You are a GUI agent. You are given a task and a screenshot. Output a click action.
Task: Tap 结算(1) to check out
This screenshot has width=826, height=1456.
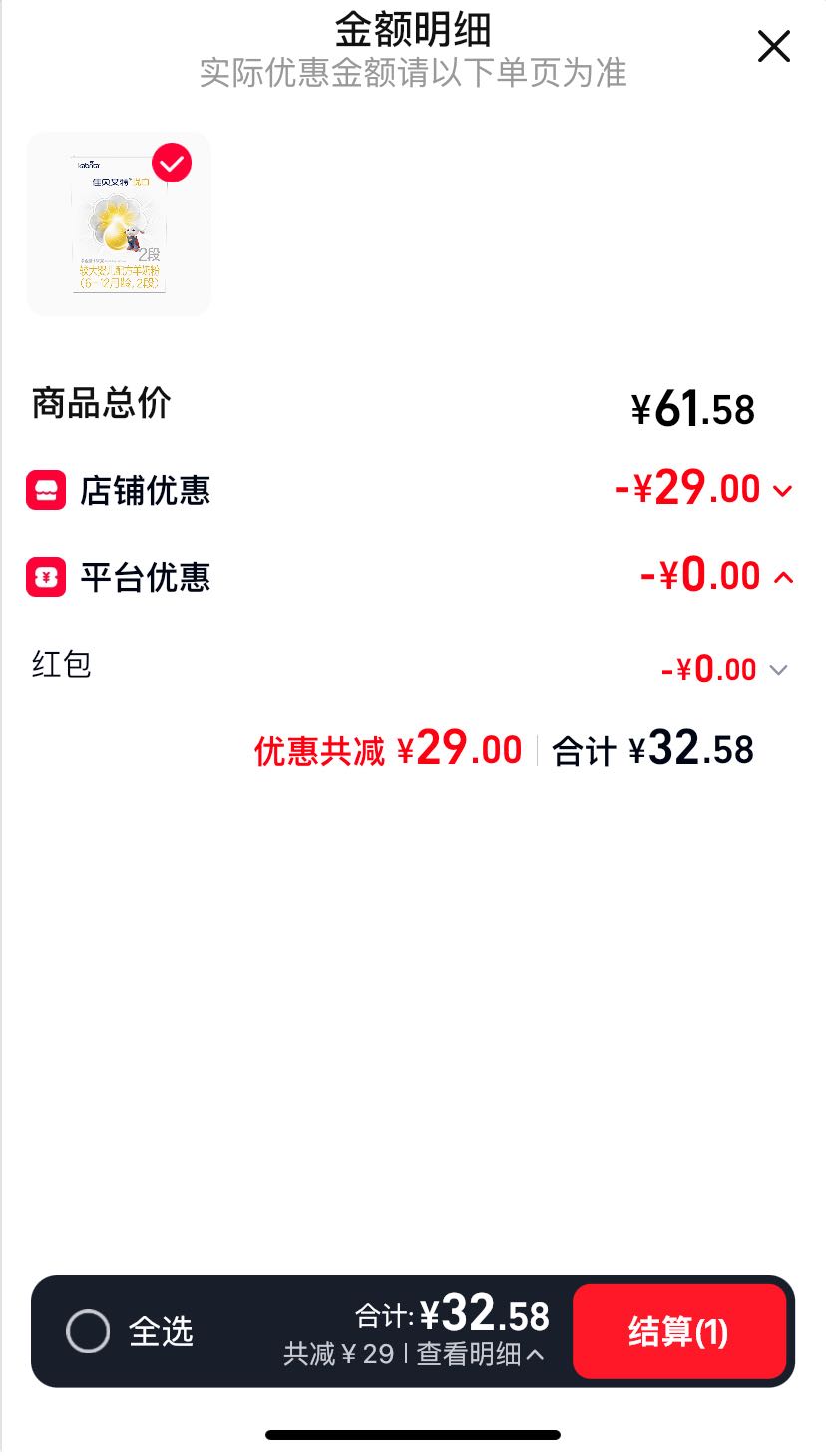(679, 1331)
